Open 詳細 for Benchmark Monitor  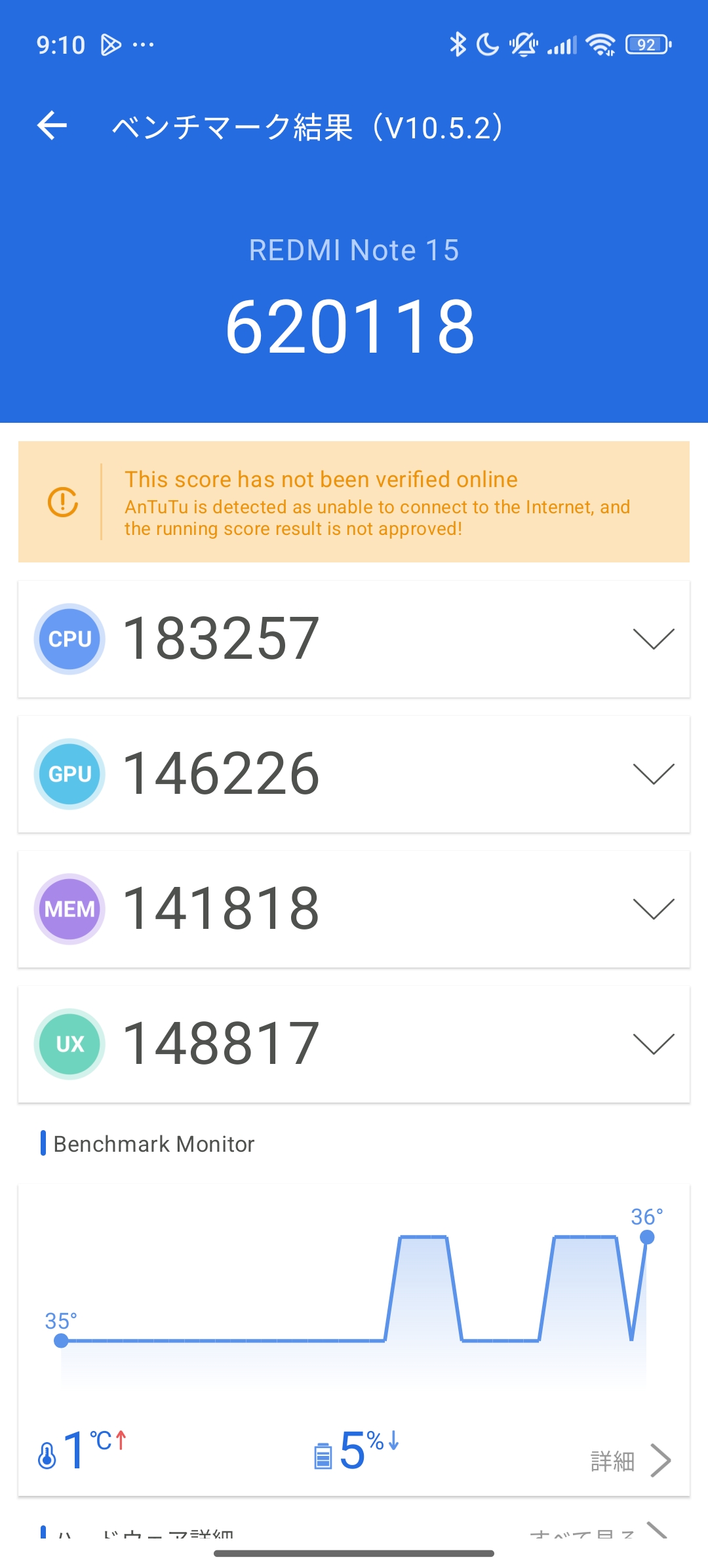629,1460
